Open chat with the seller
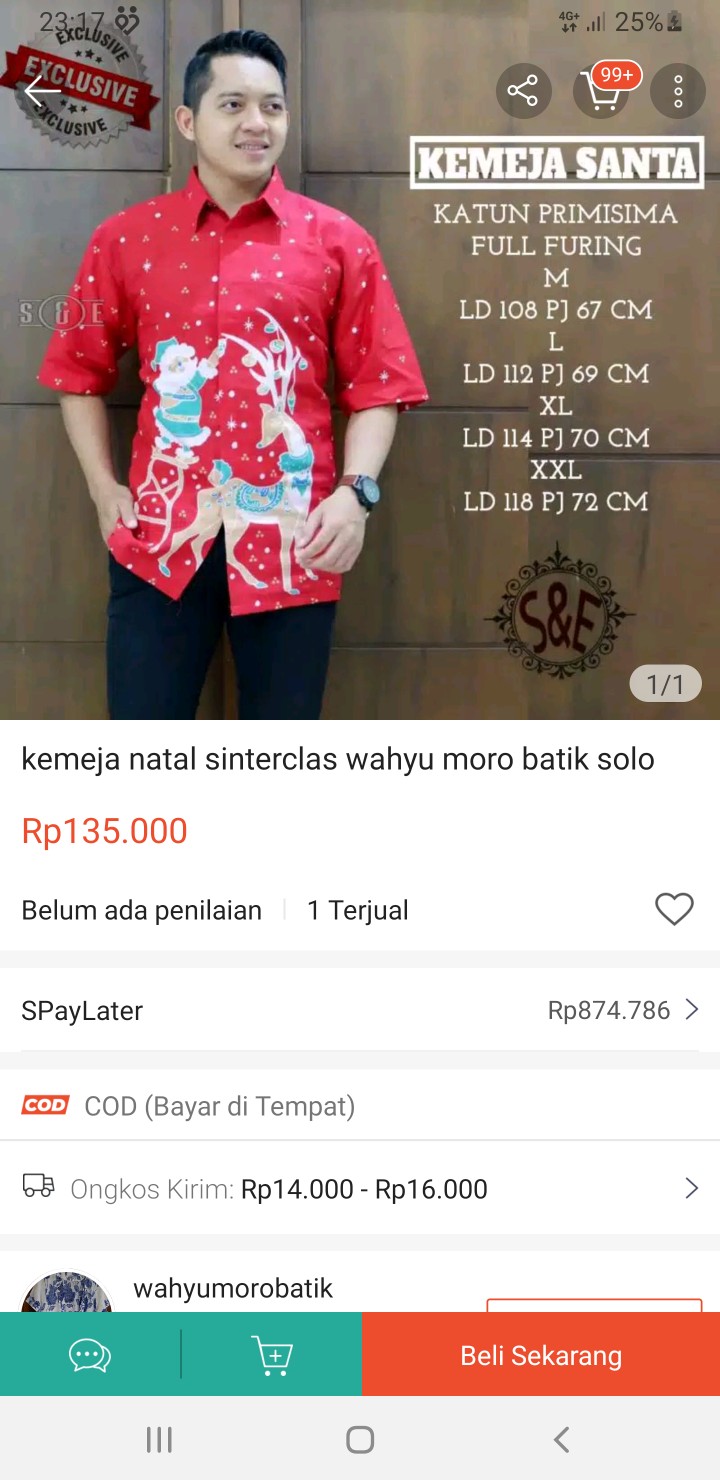 [89, 1354]
